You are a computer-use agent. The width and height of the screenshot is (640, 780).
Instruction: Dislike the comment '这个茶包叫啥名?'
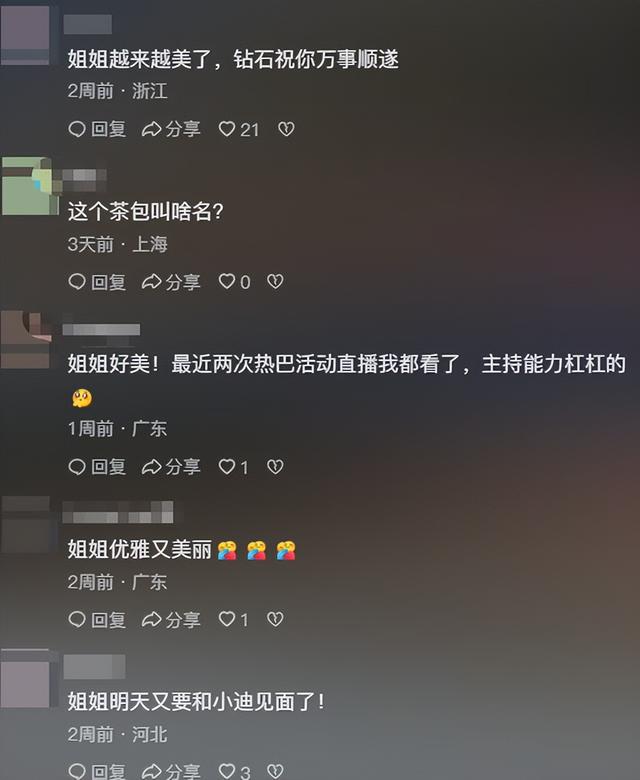coord(276,282)
